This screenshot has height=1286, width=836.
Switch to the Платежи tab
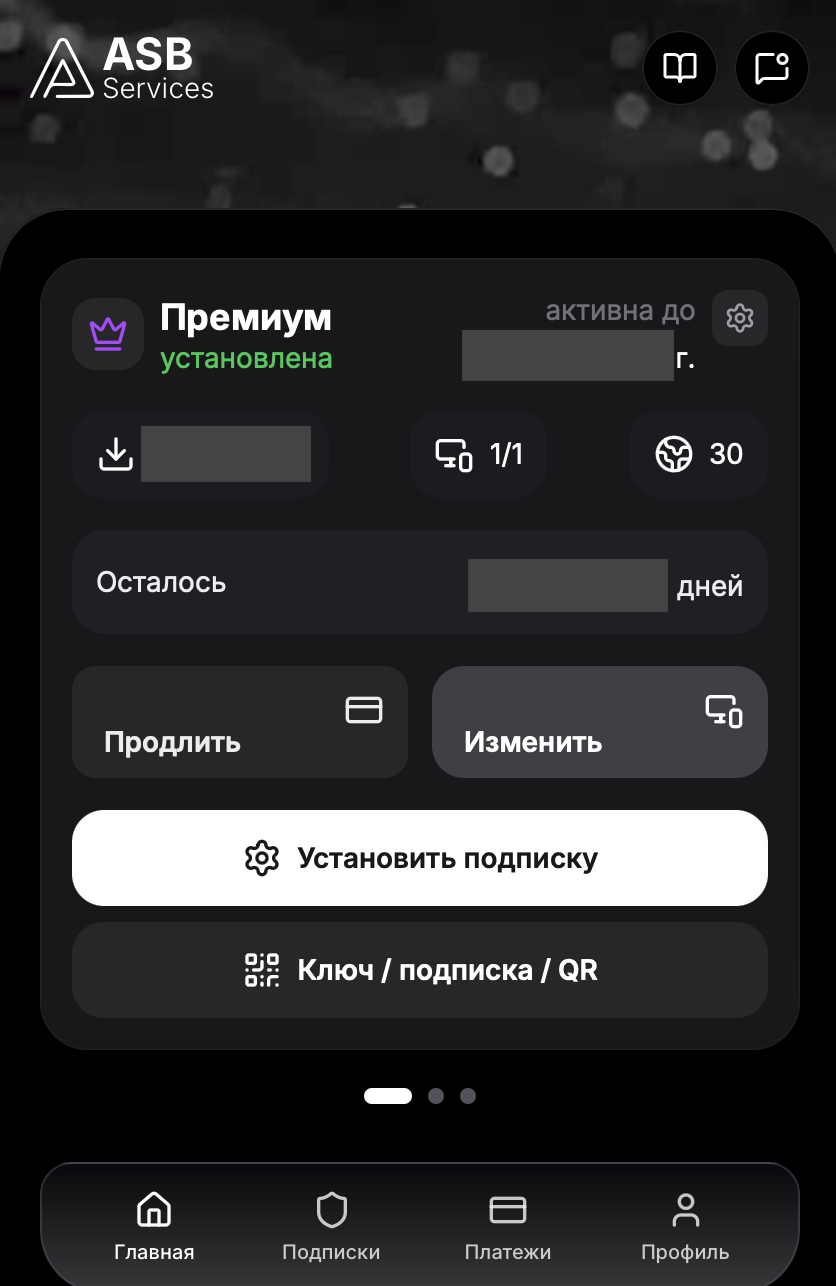(508, 1226)
